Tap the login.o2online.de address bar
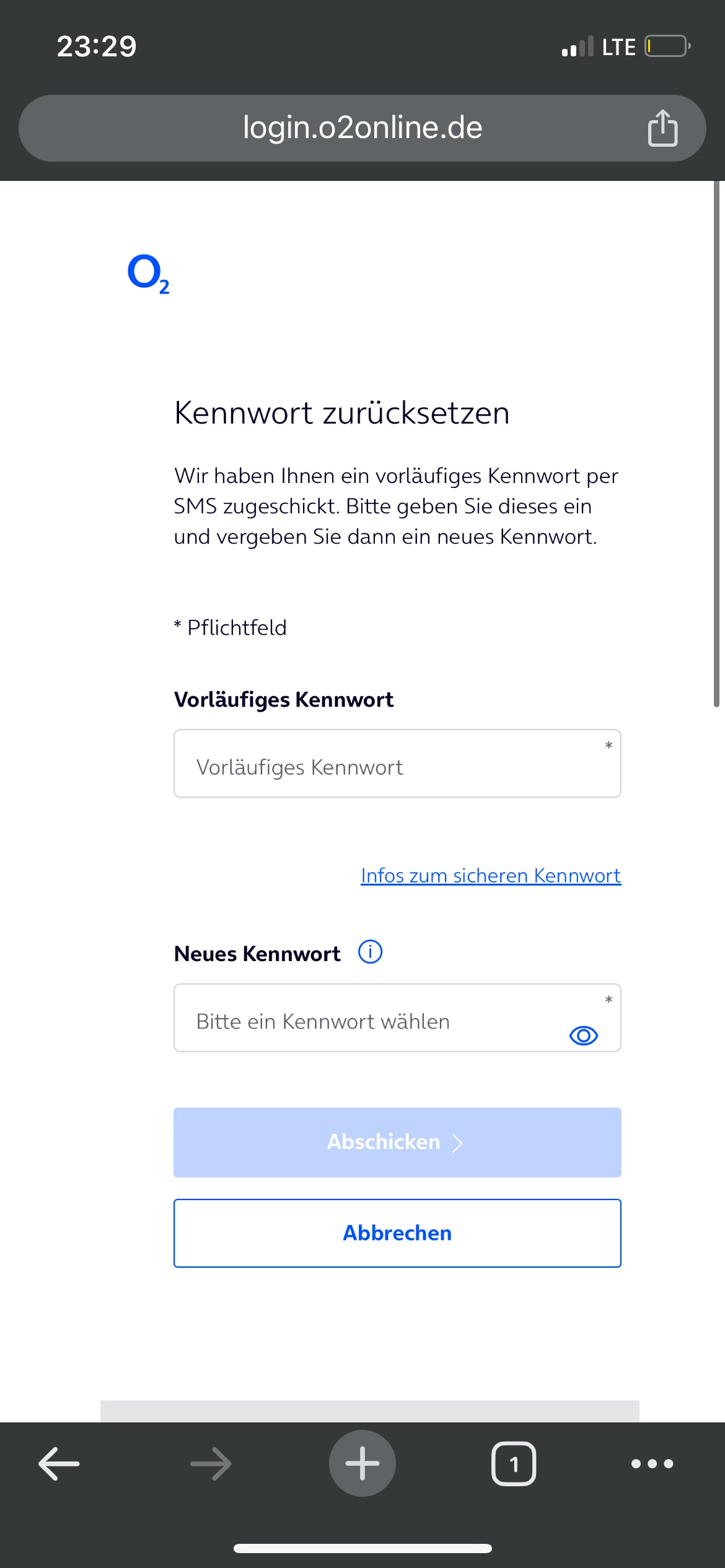725x1568 pixels. pos(362,128)
